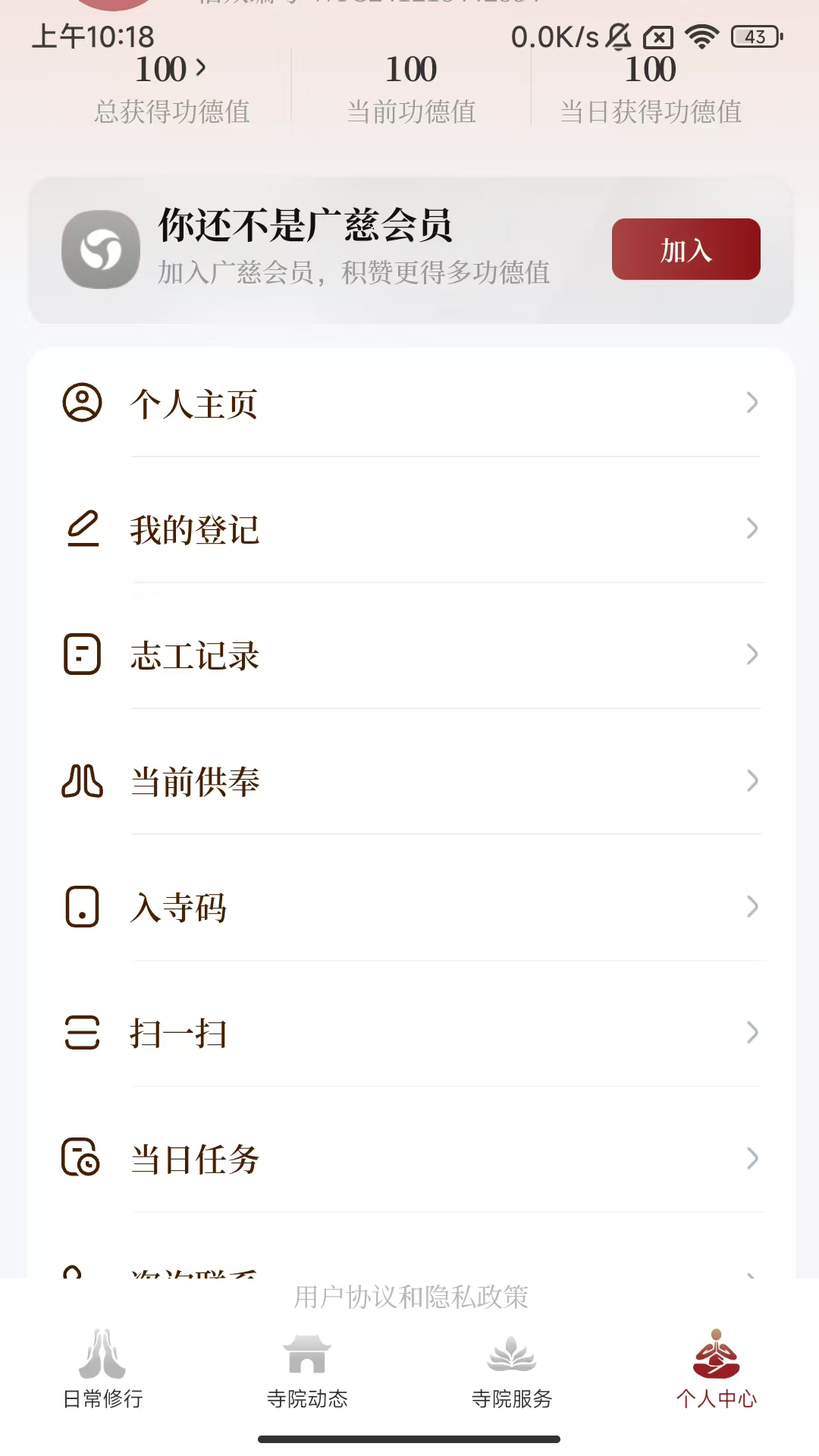
Task: Tap the praying hands icon for 当前供奉
Action: pyautogui.click(x=81, y=781)
